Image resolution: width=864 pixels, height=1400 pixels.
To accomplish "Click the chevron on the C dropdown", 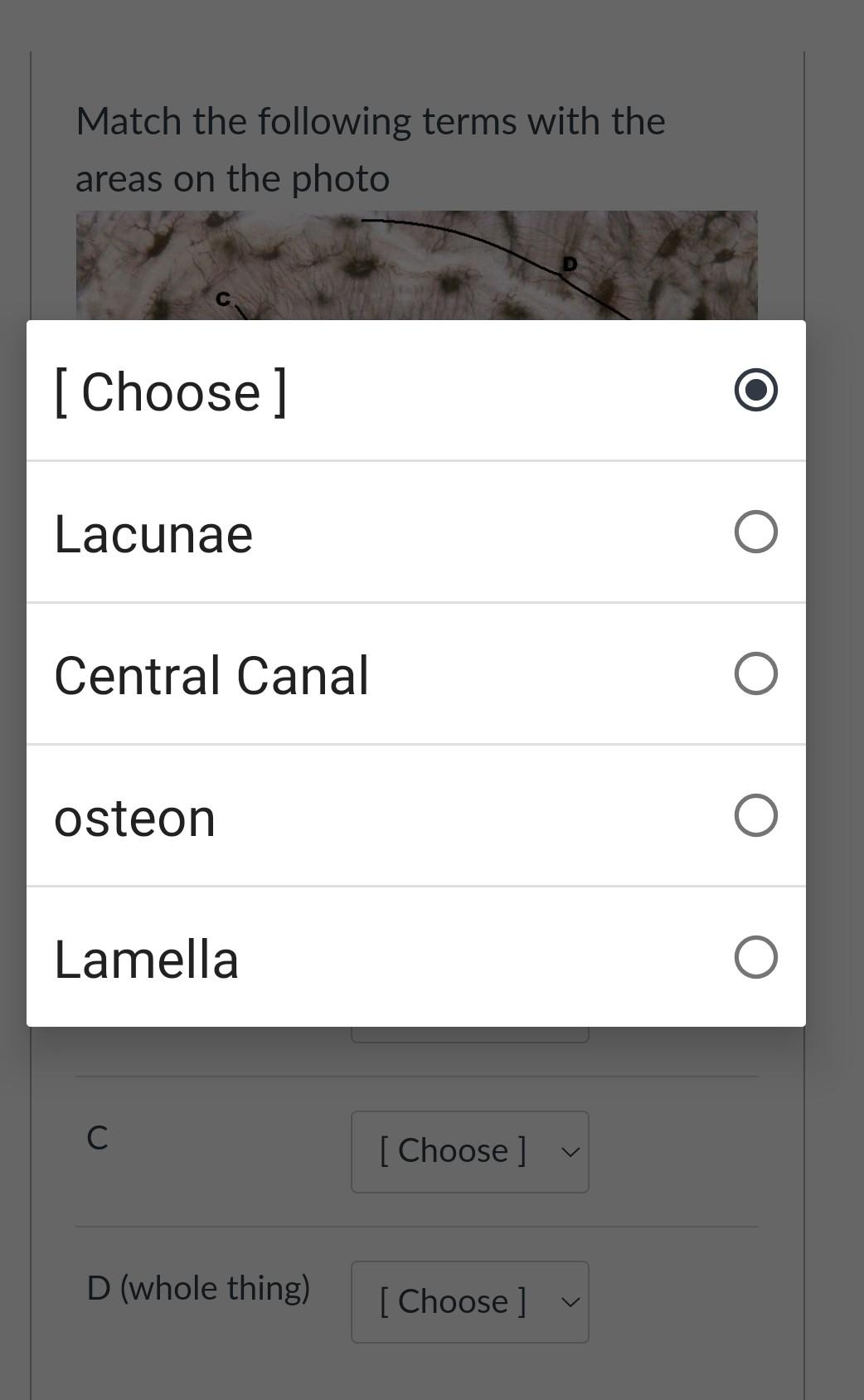I will [569, 1151].
